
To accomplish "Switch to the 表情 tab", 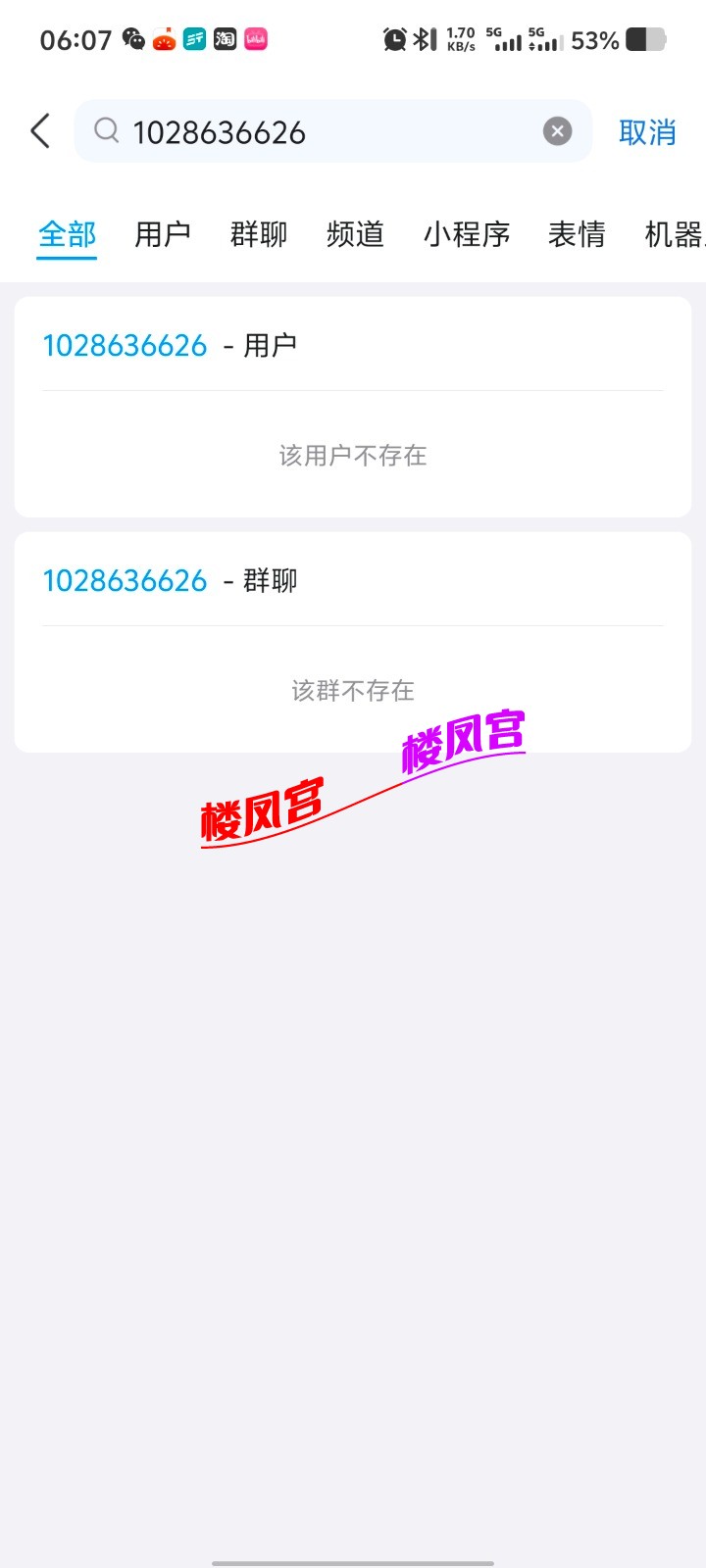I will tap(578, 234).
